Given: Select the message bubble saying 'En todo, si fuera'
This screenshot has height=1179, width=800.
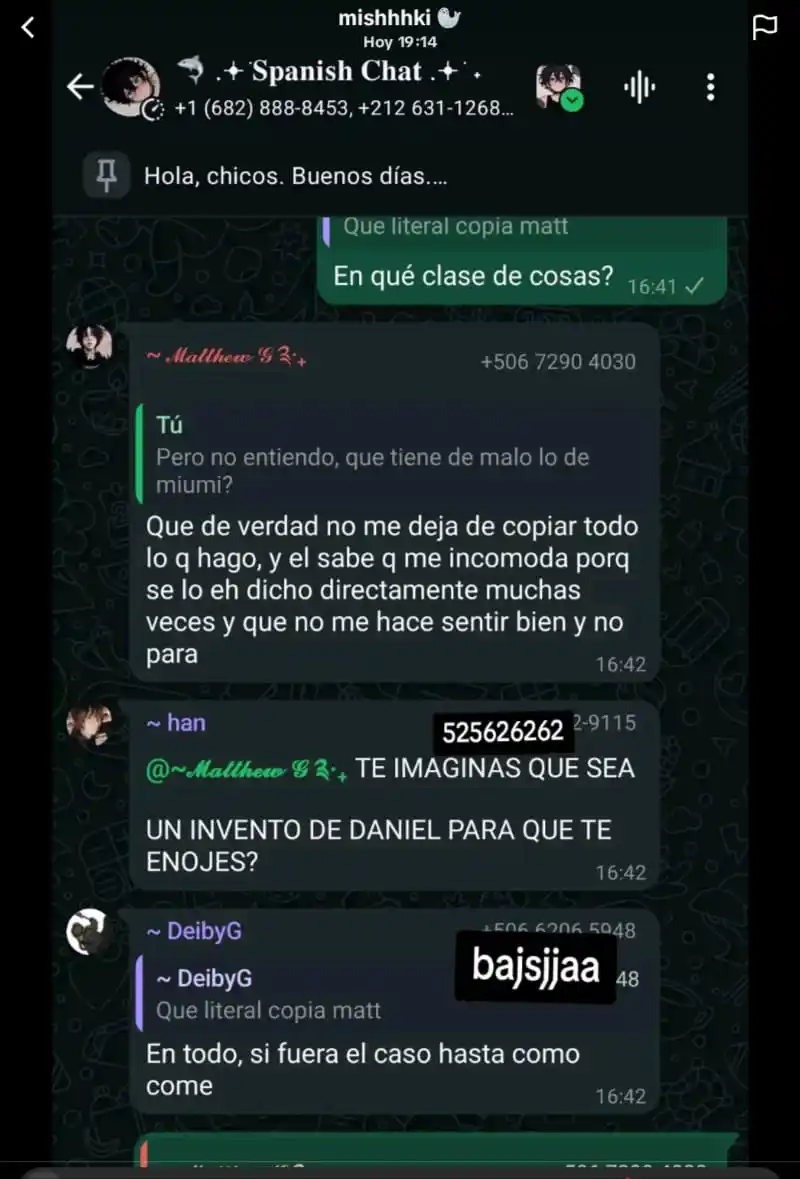Looking at the screenshot, I should pyautogui.click(x=390, y=1070).
